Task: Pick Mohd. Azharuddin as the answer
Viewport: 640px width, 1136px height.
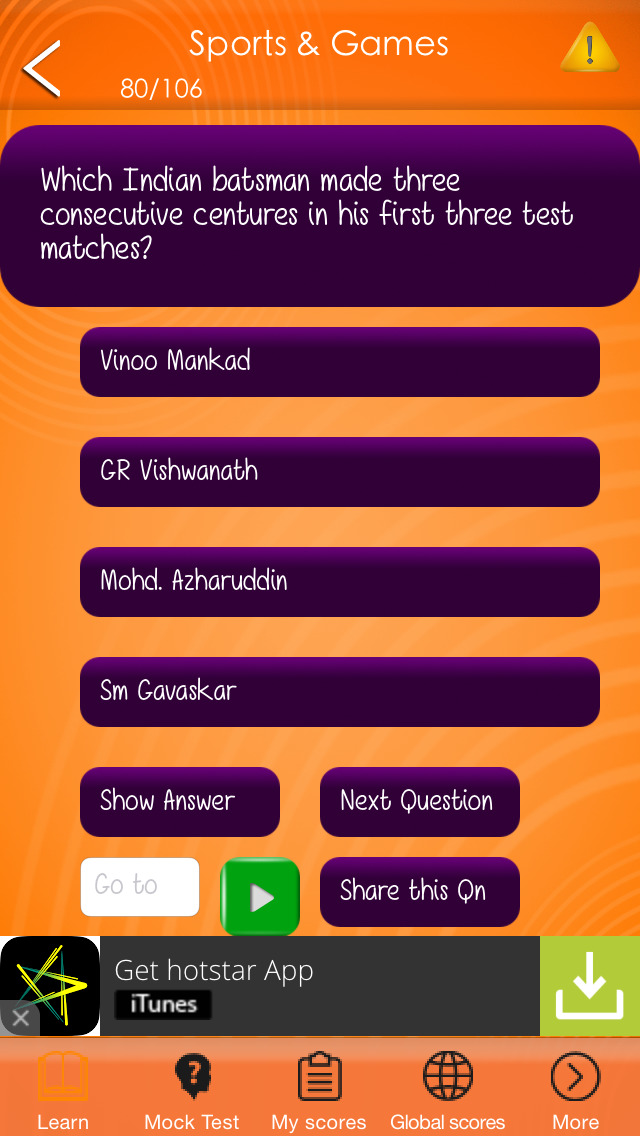Action: (339, 582)
